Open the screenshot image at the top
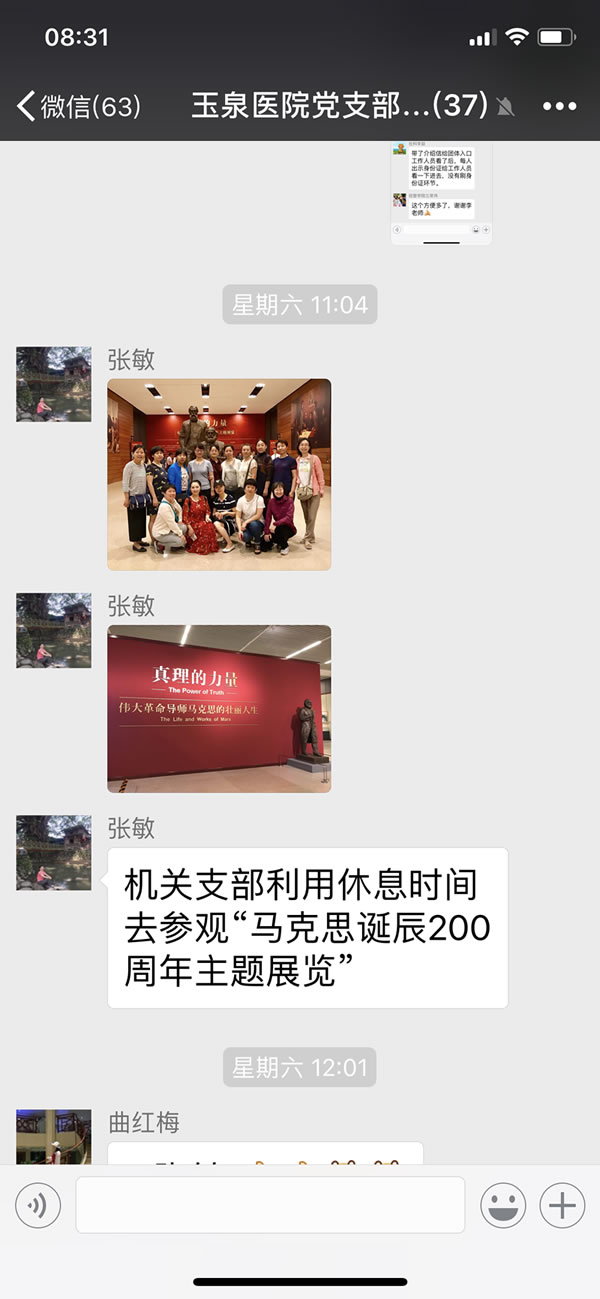600x1299 pixels. (441, 192)
